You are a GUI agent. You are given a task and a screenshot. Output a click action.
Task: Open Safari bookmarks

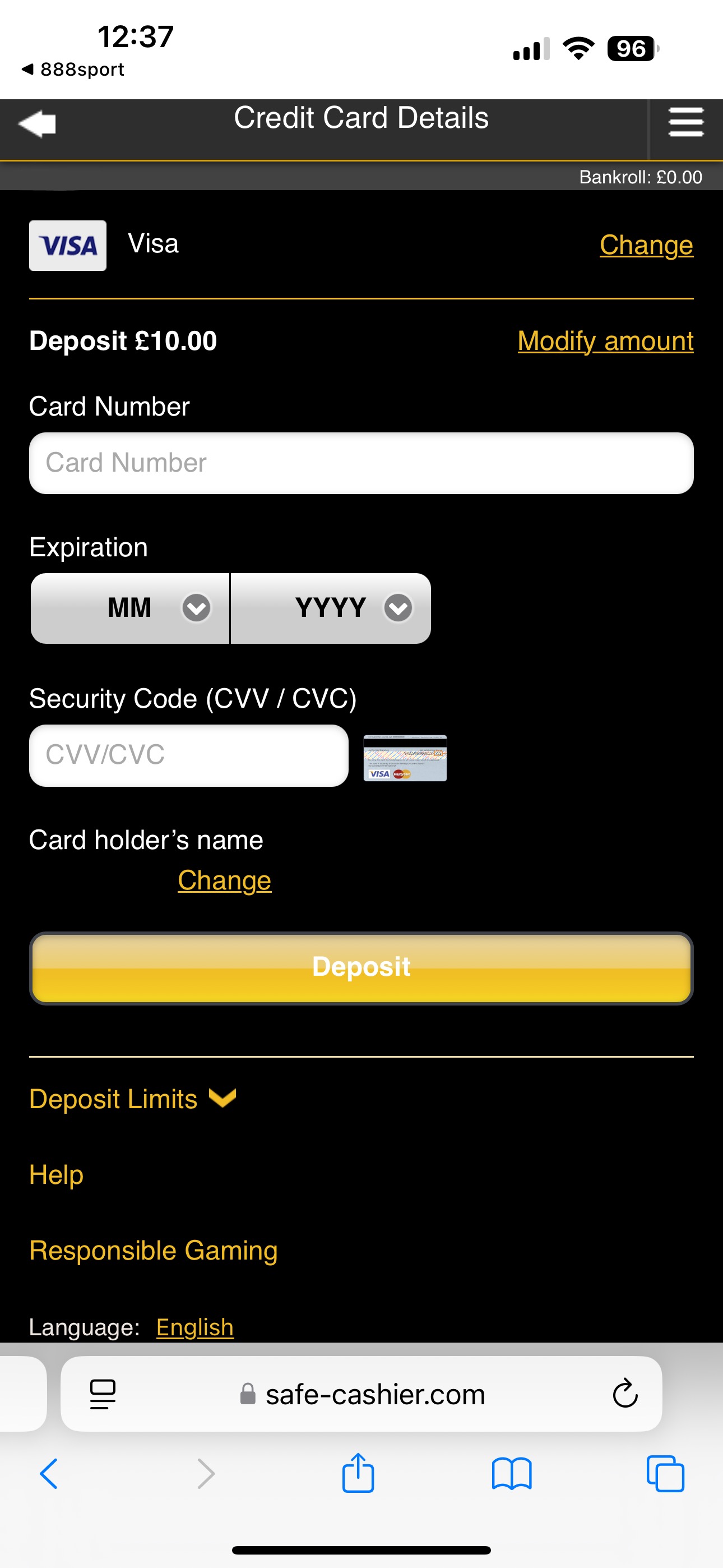(511, 1474)
